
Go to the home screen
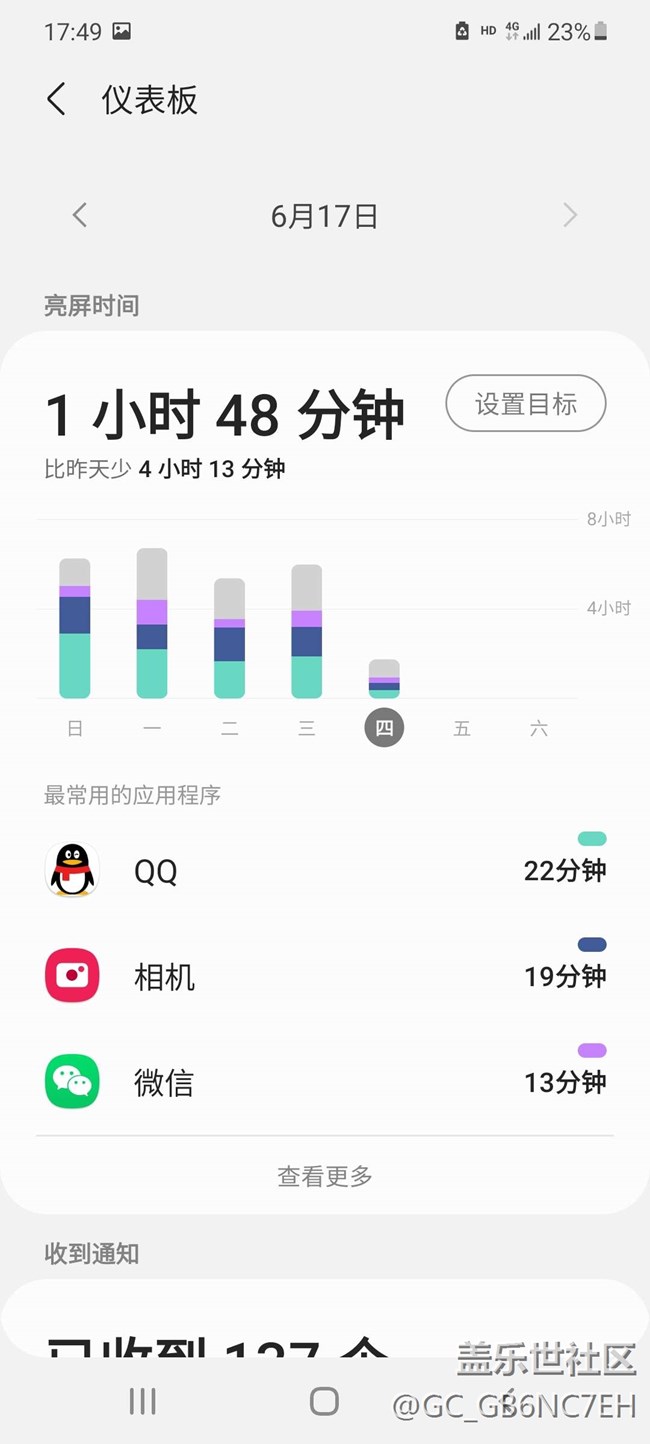click(324, 1401)
